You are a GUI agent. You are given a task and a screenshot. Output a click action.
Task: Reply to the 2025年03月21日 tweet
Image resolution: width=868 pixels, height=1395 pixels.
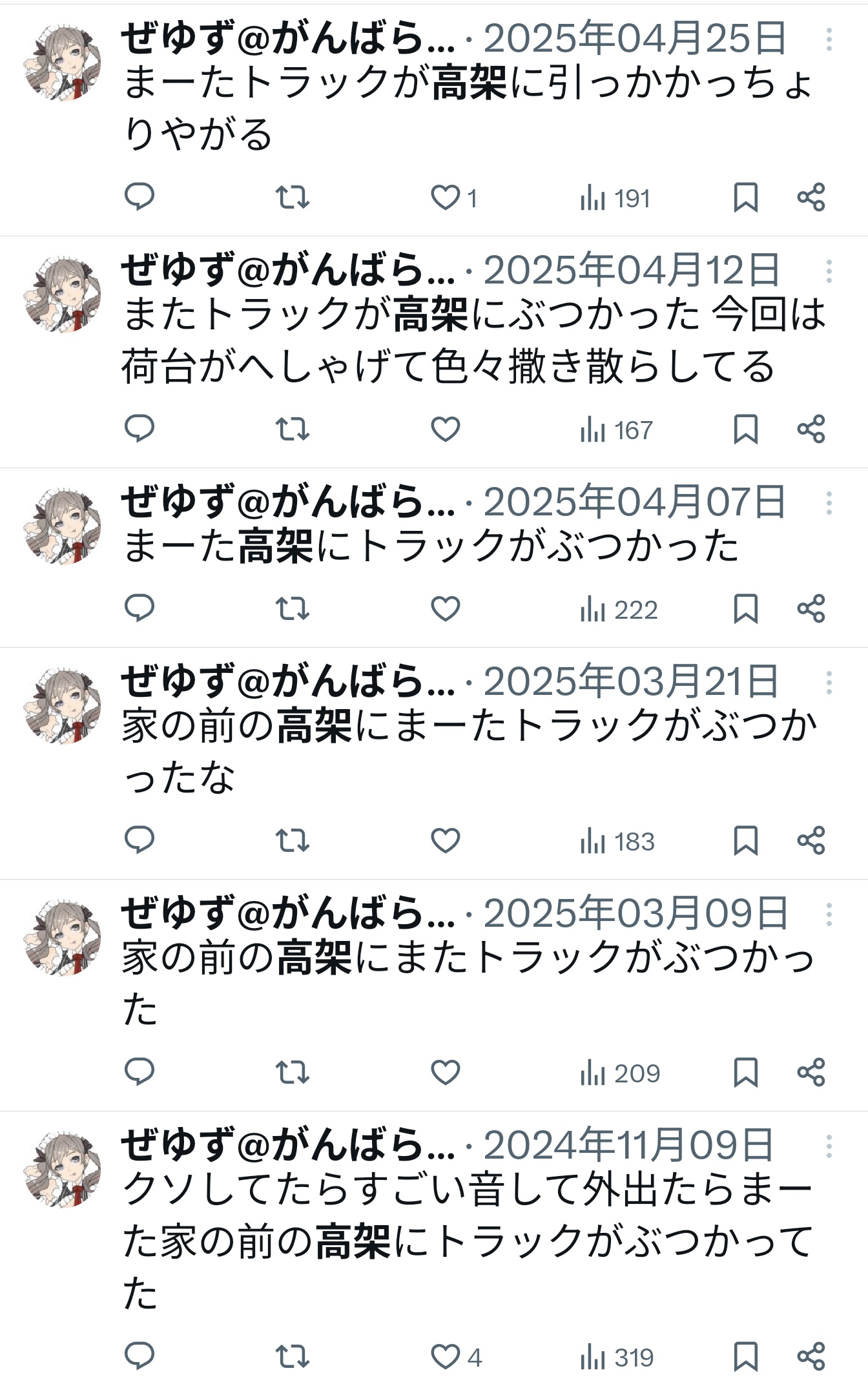(x=139, y=840)
